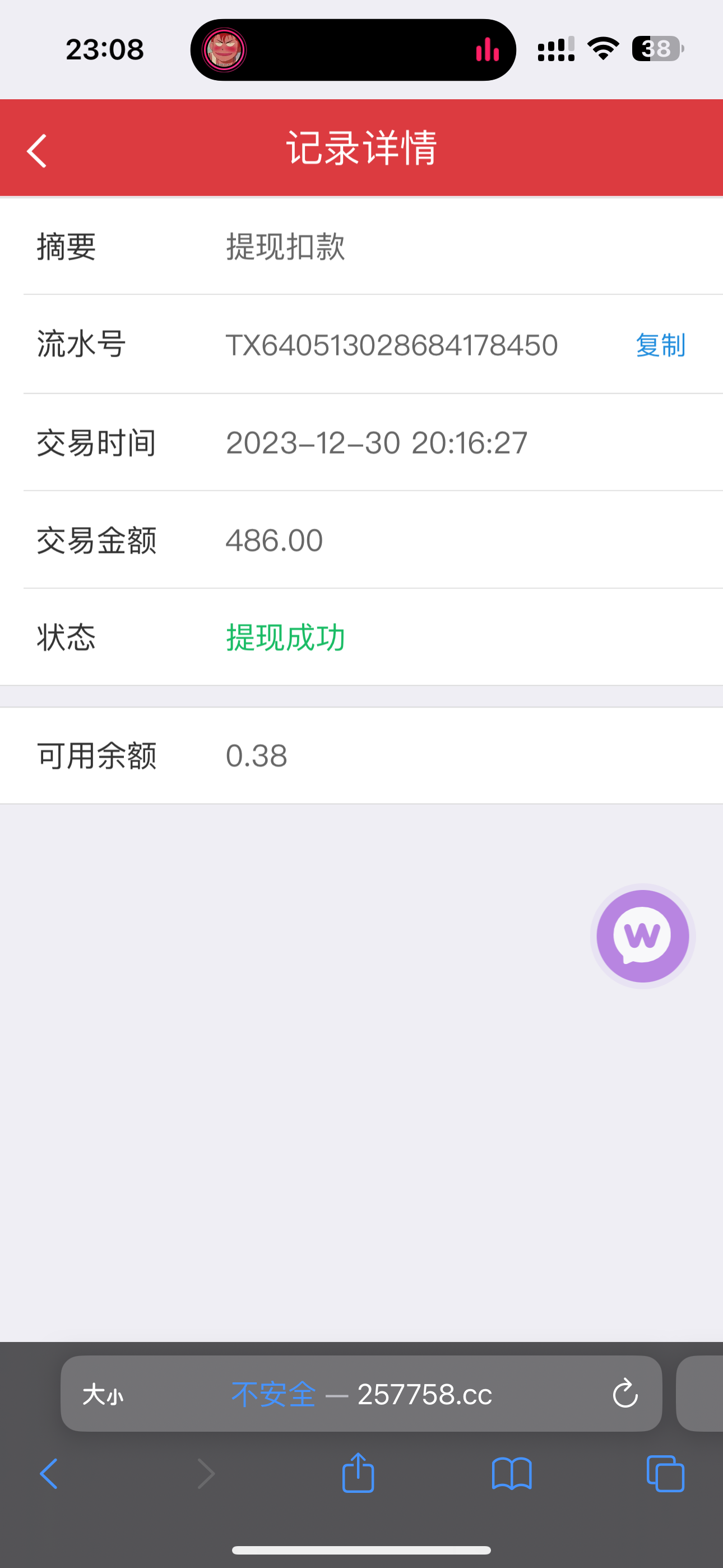Reload the page in Safari

625,1394
